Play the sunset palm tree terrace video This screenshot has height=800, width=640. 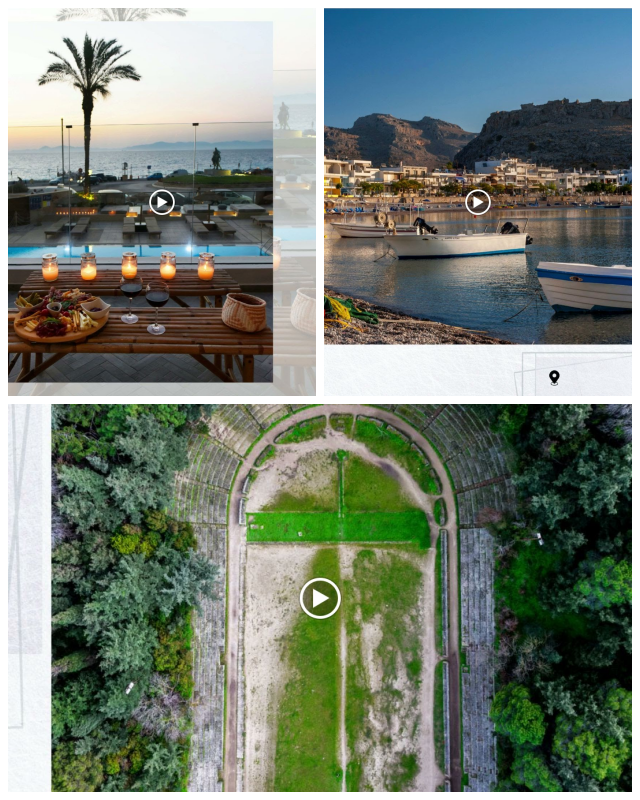(162, 203)
